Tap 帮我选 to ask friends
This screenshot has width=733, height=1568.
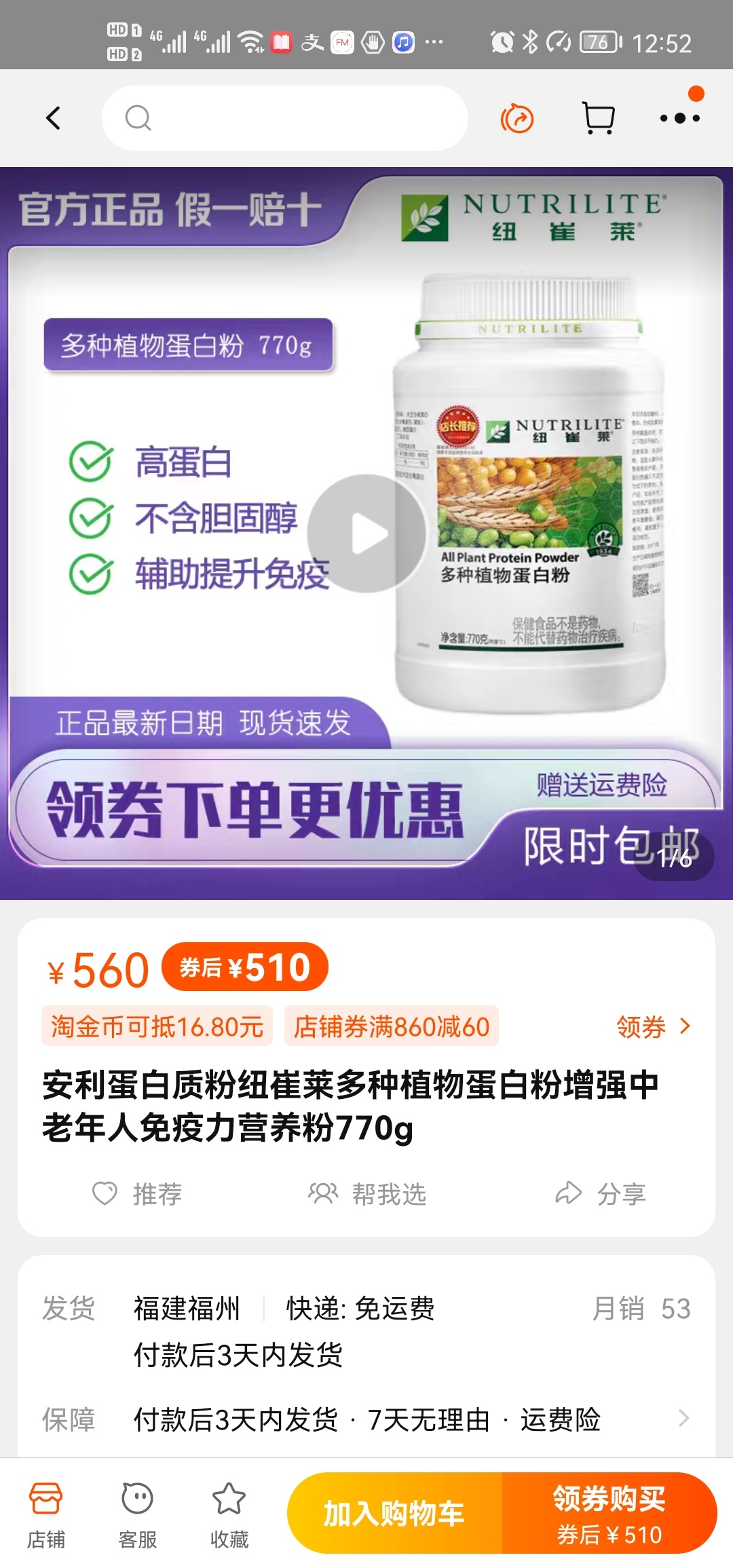point(367,1193)
